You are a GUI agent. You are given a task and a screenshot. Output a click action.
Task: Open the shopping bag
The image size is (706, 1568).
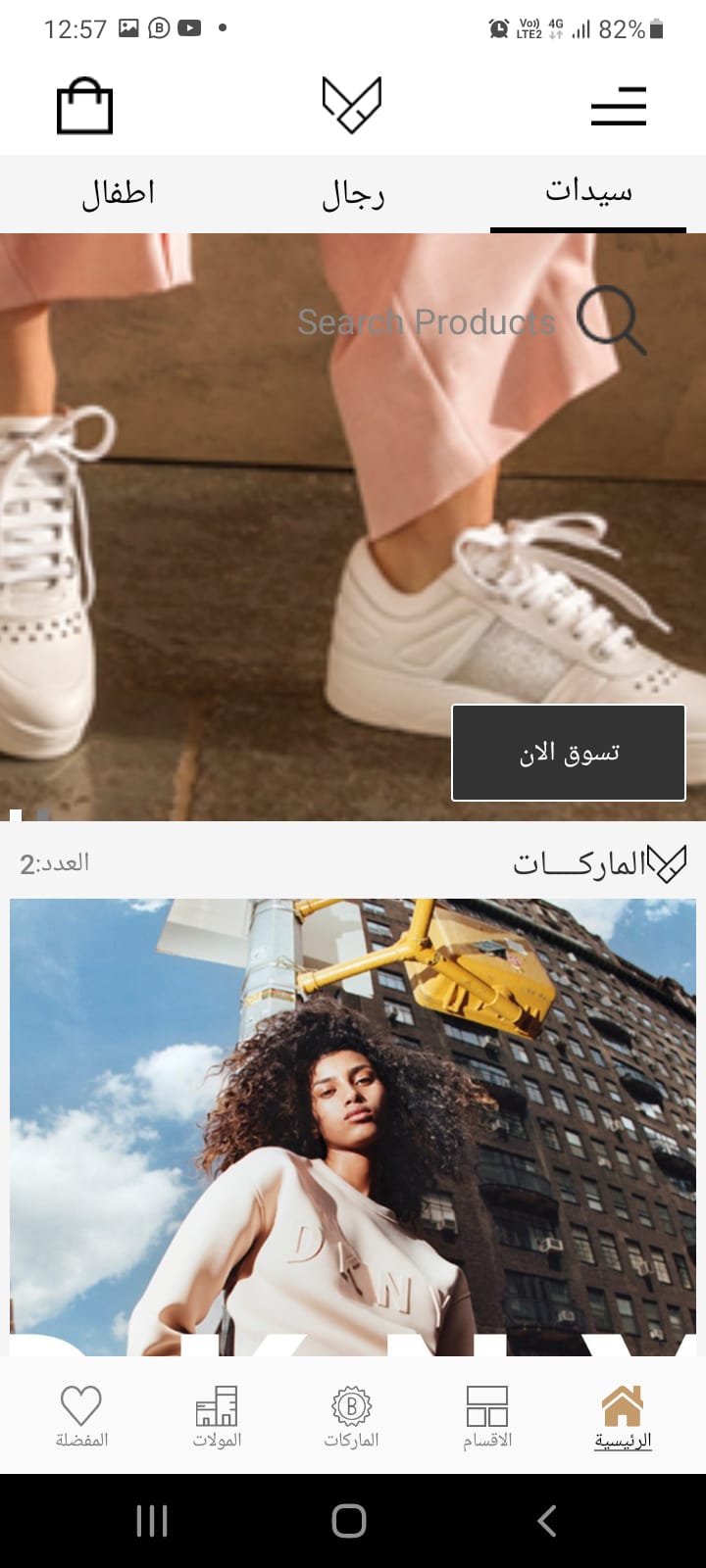pos(84,106)
